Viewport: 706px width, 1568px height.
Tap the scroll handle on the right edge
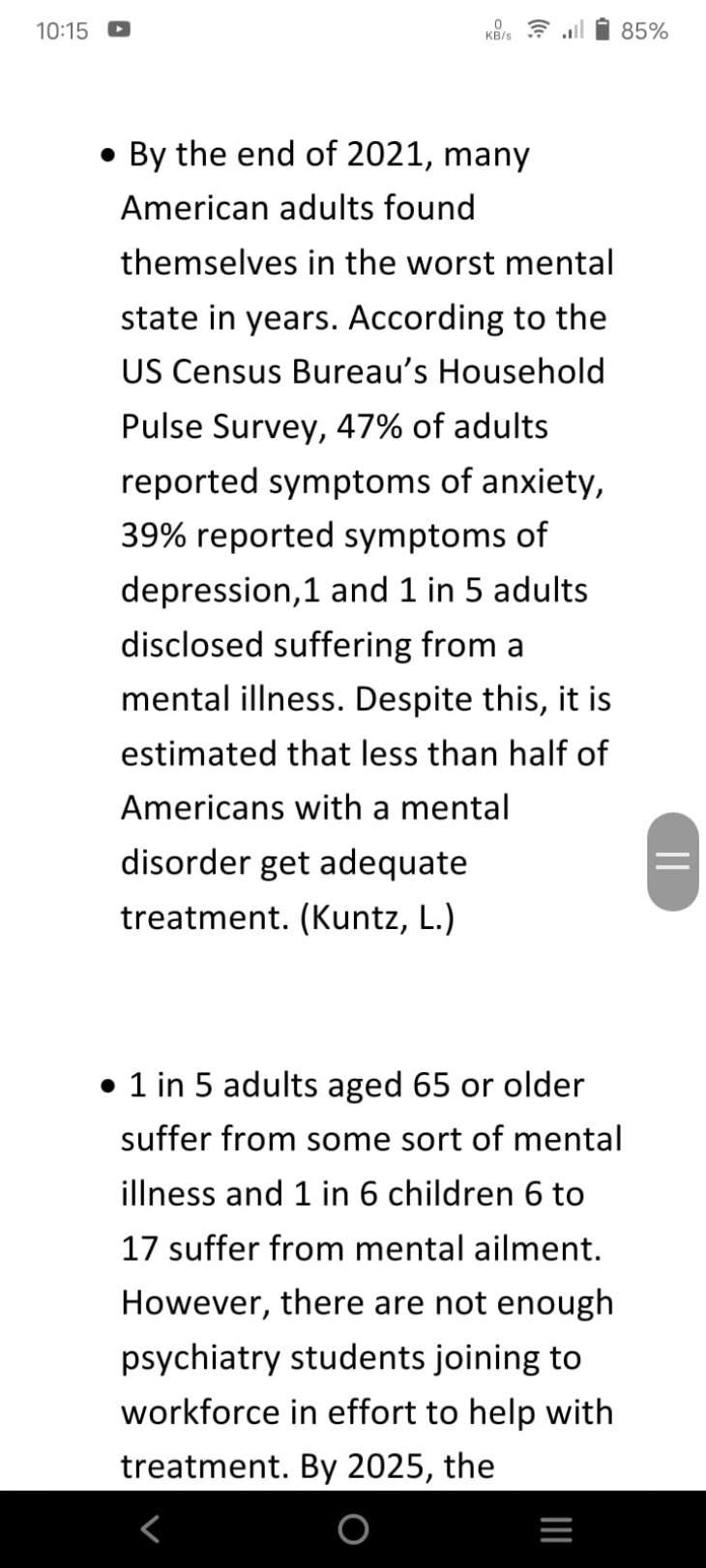pyautogui.click(x=673, y=861)
